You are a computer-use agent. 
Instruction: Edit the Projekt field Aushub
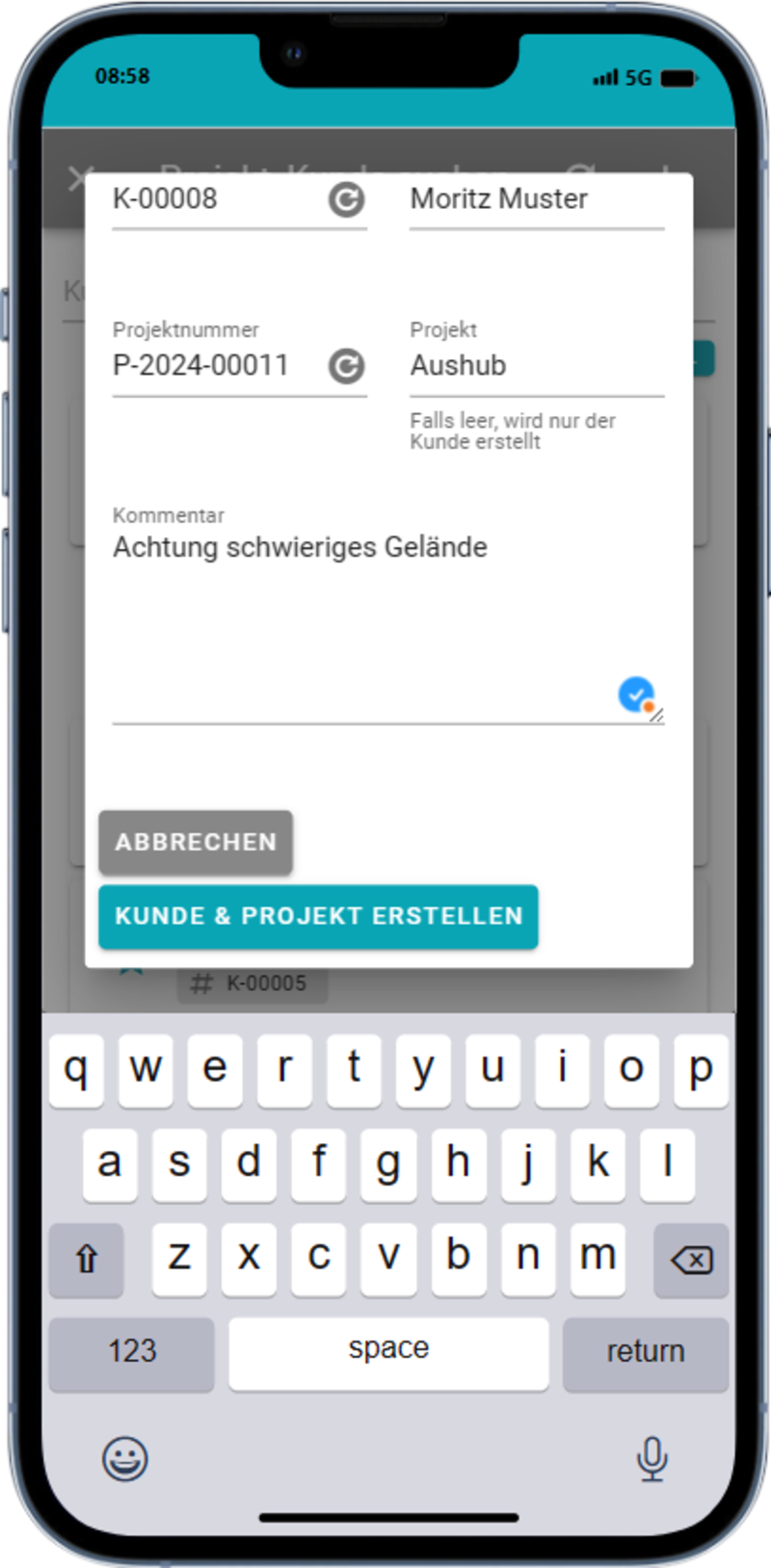tap(535, 366)
